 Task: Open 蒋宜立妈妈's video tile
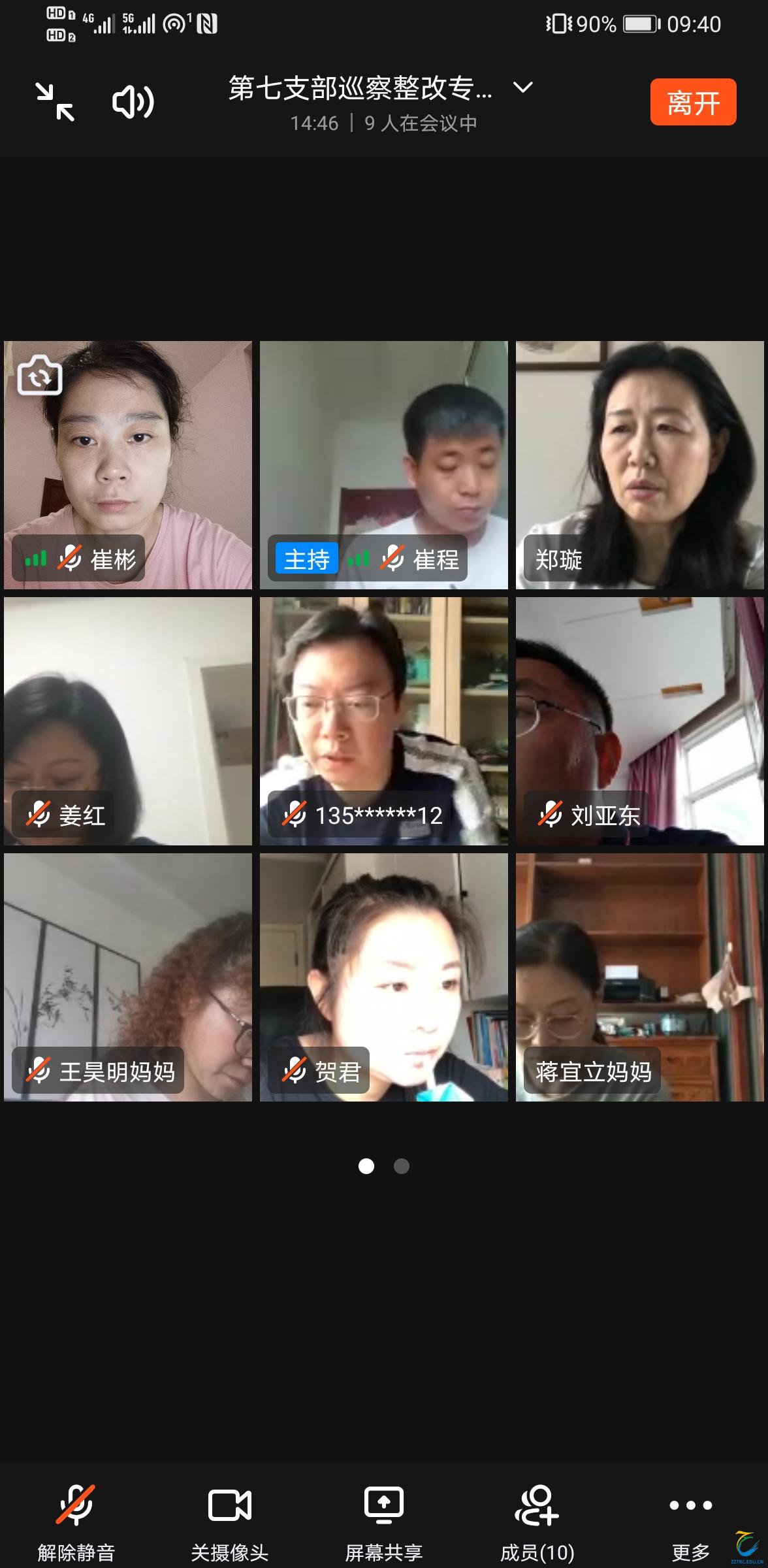point(639,977)
